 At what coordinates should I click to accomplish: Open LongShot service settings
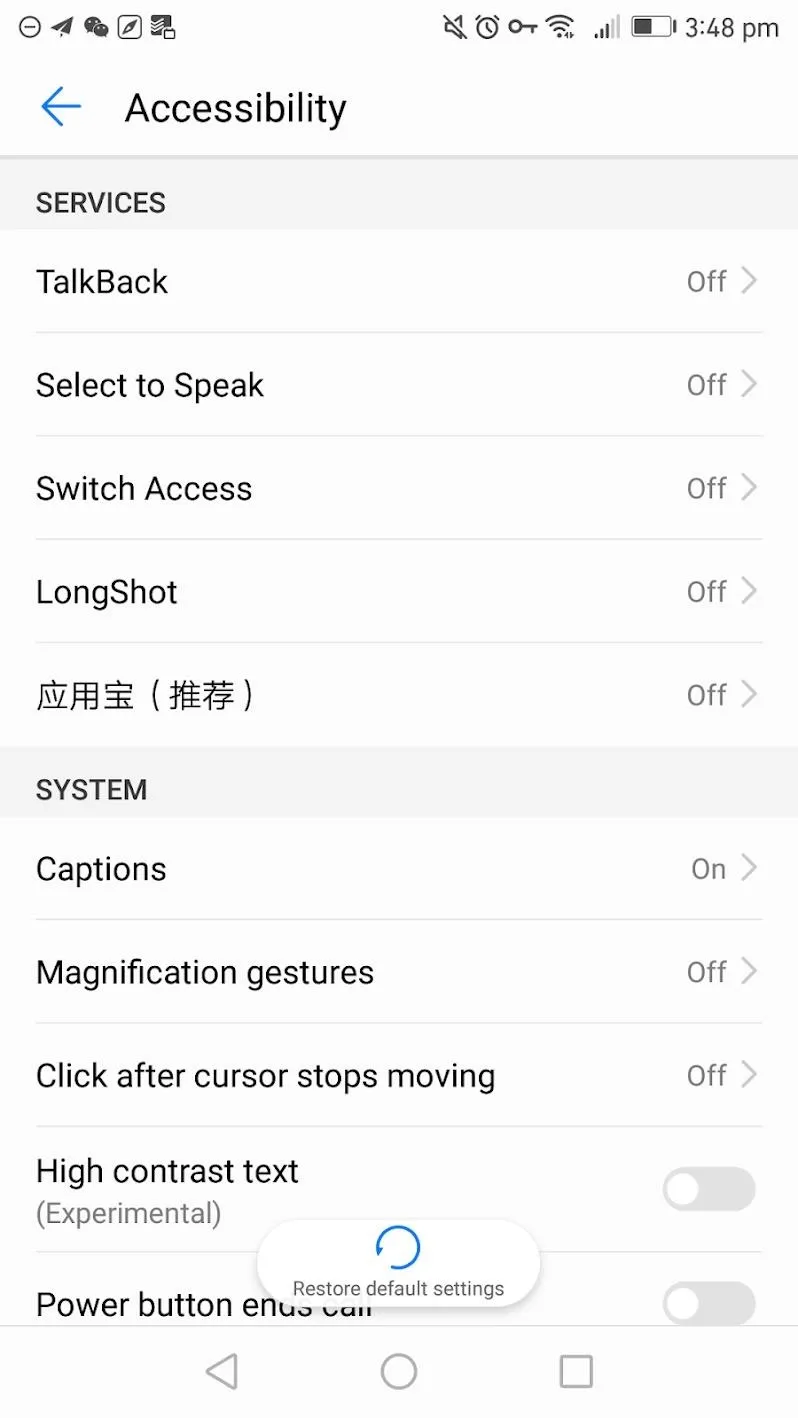pos(399,592)
